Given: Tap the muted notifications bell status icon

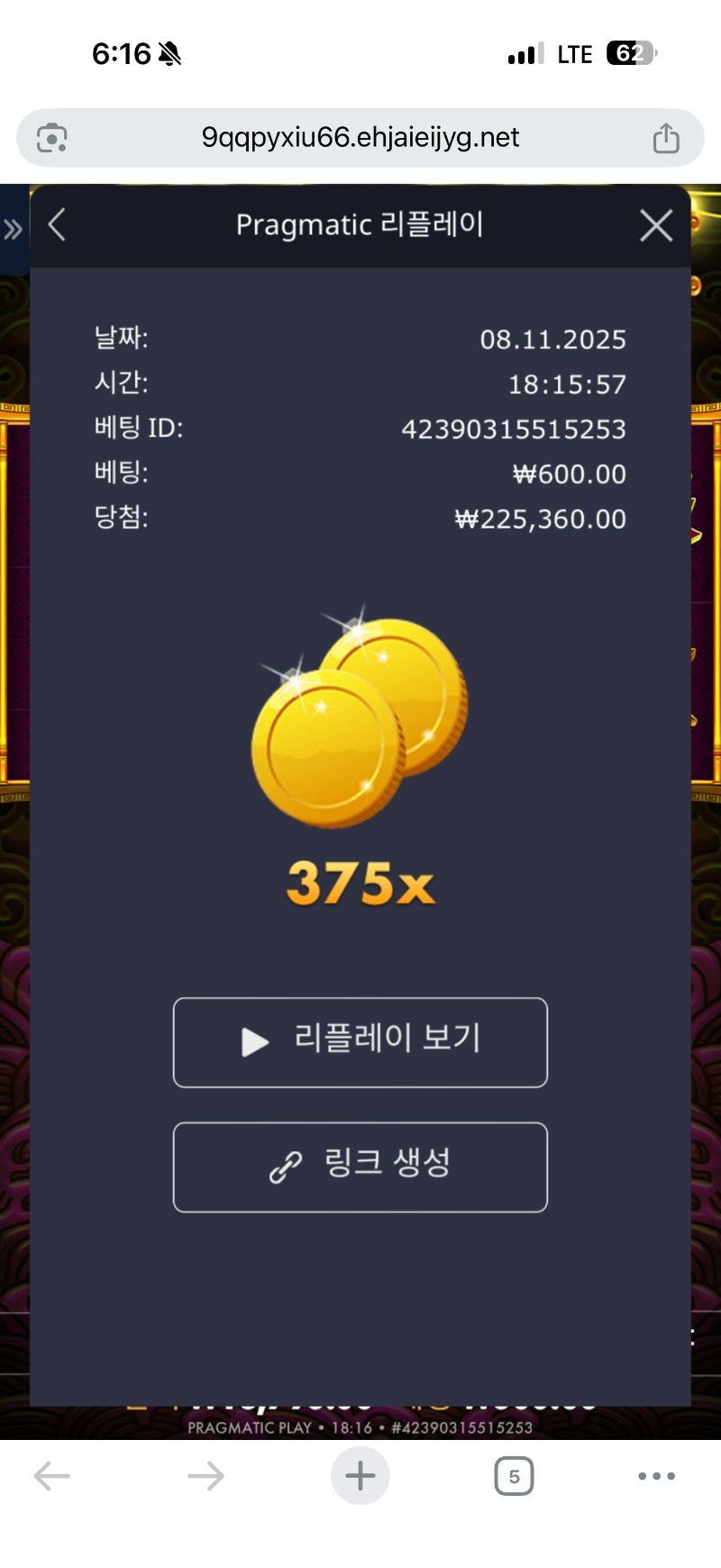Looking at the screenshot, I should [168, 53].
